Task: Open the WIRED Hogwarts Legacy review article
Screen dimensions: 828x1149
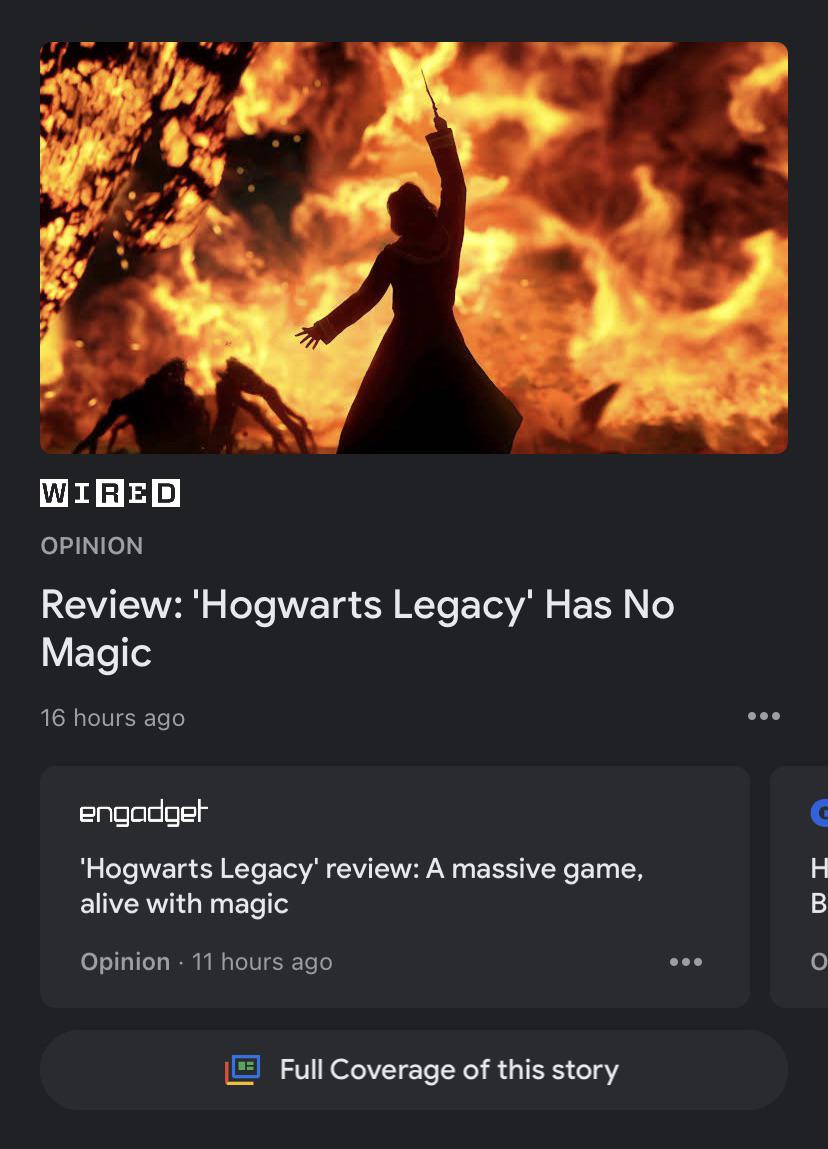Action: click(357, 628)
